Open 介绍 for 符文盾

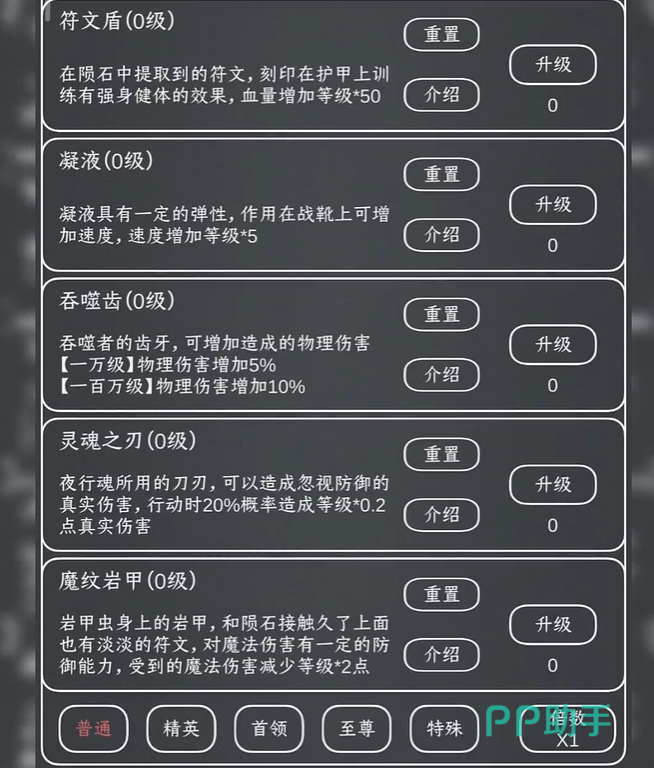441,95
